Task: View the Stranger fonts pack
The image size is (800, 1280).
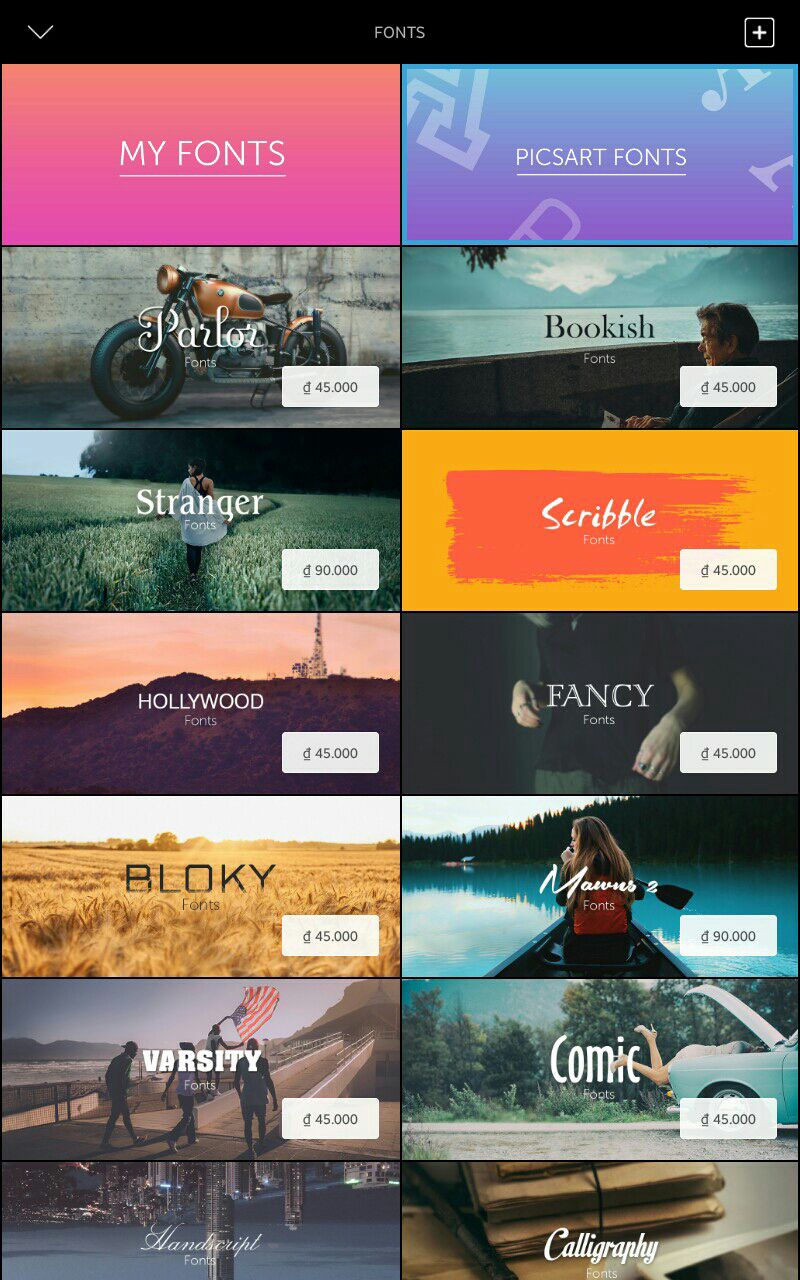Action: coord(201,521)
